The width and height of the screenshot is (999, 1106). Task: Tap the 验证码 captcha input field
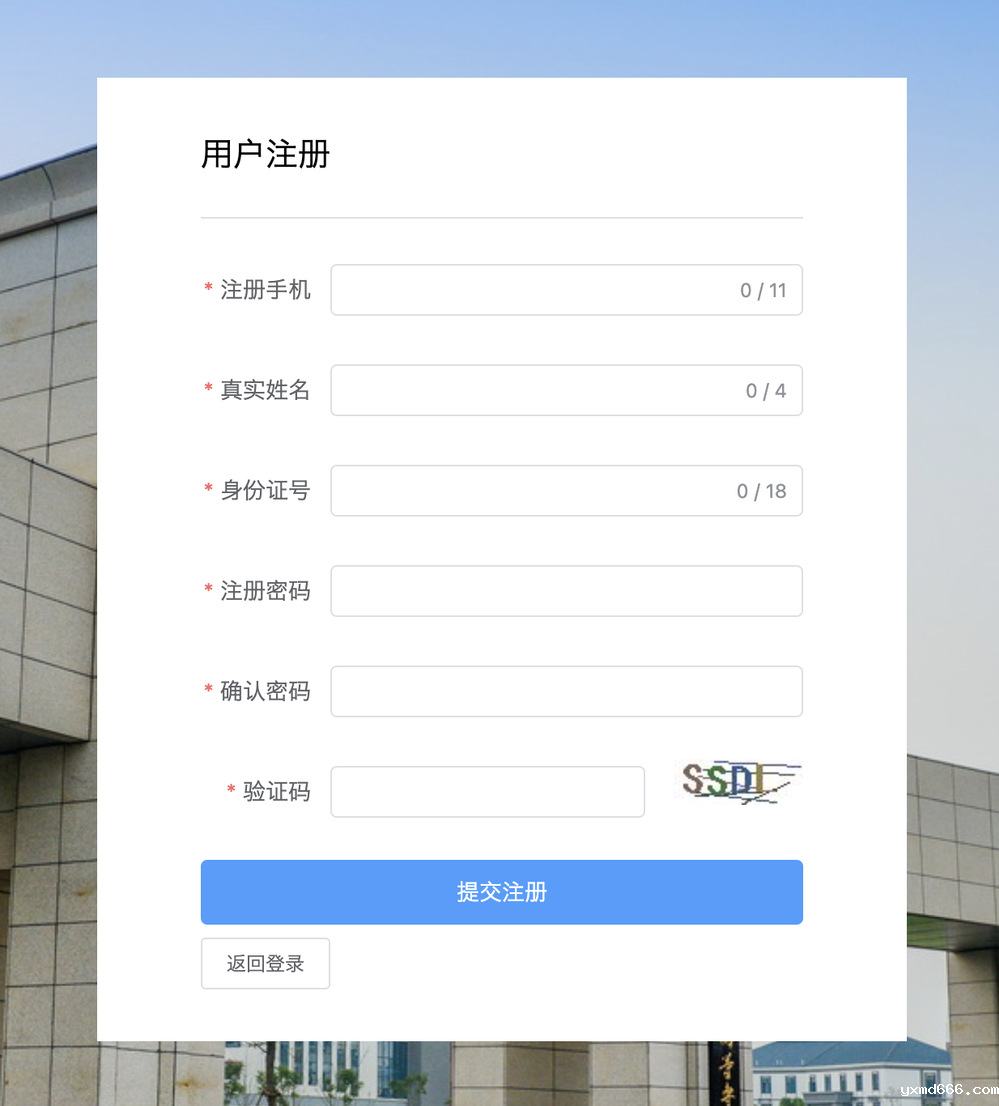click(487, 792)
